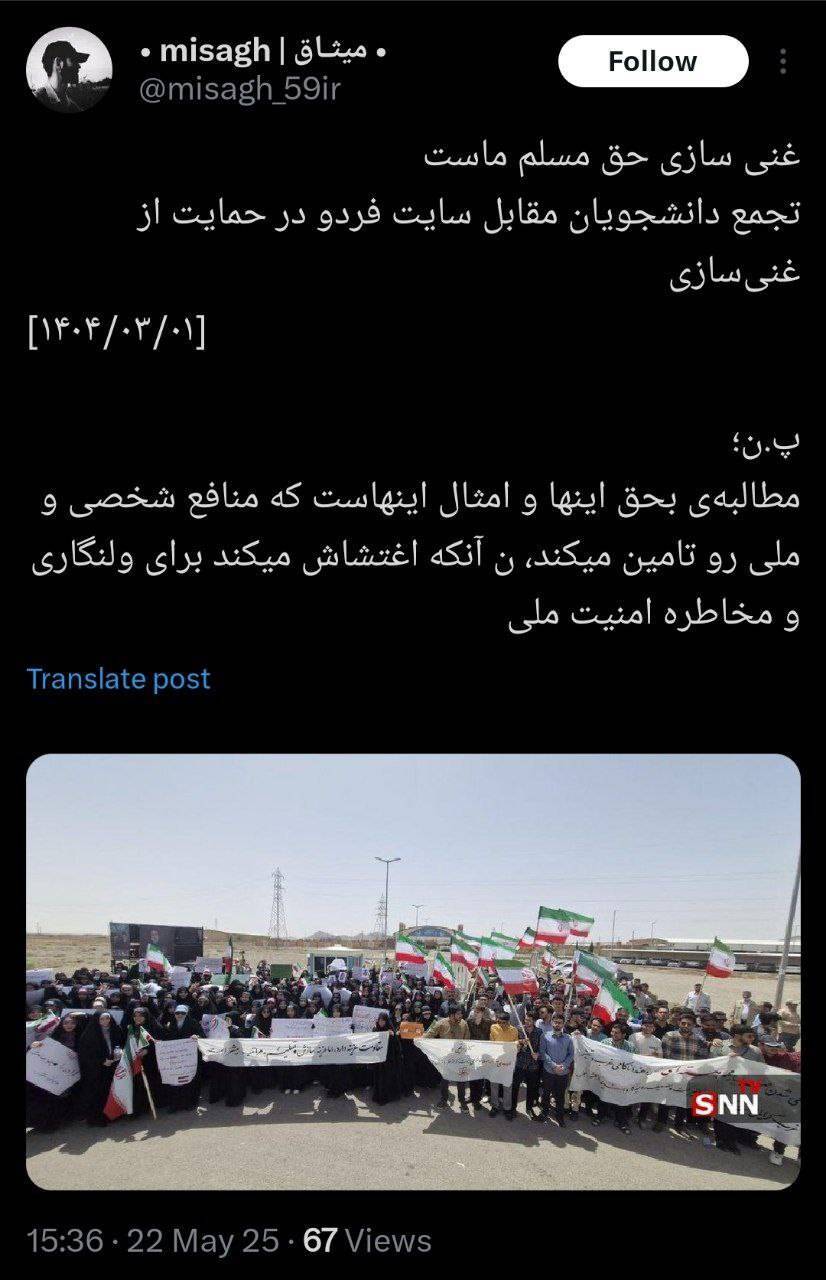Follow the misagh account
The image size is (826, 1280).
pos(652,61)
